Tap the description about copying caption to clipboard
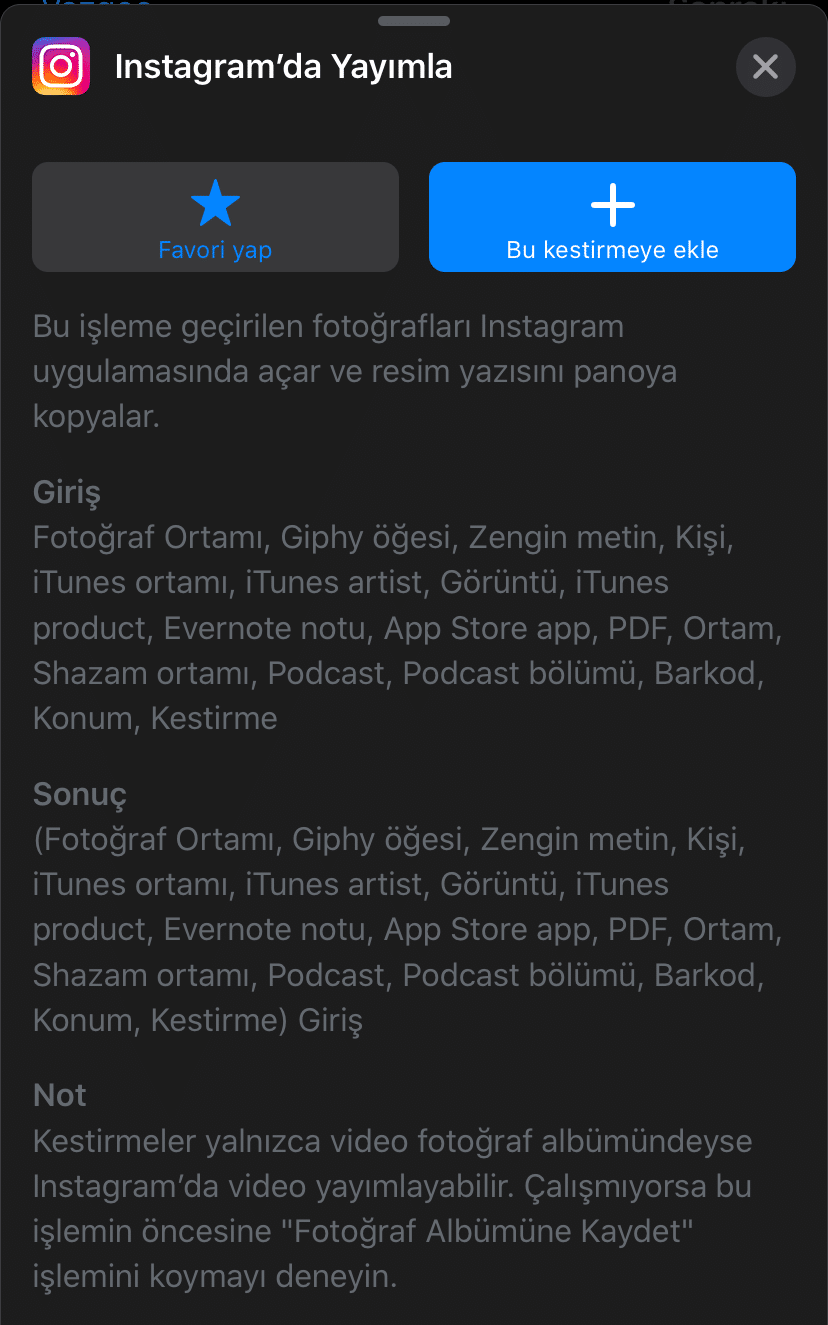 point(355,371)
